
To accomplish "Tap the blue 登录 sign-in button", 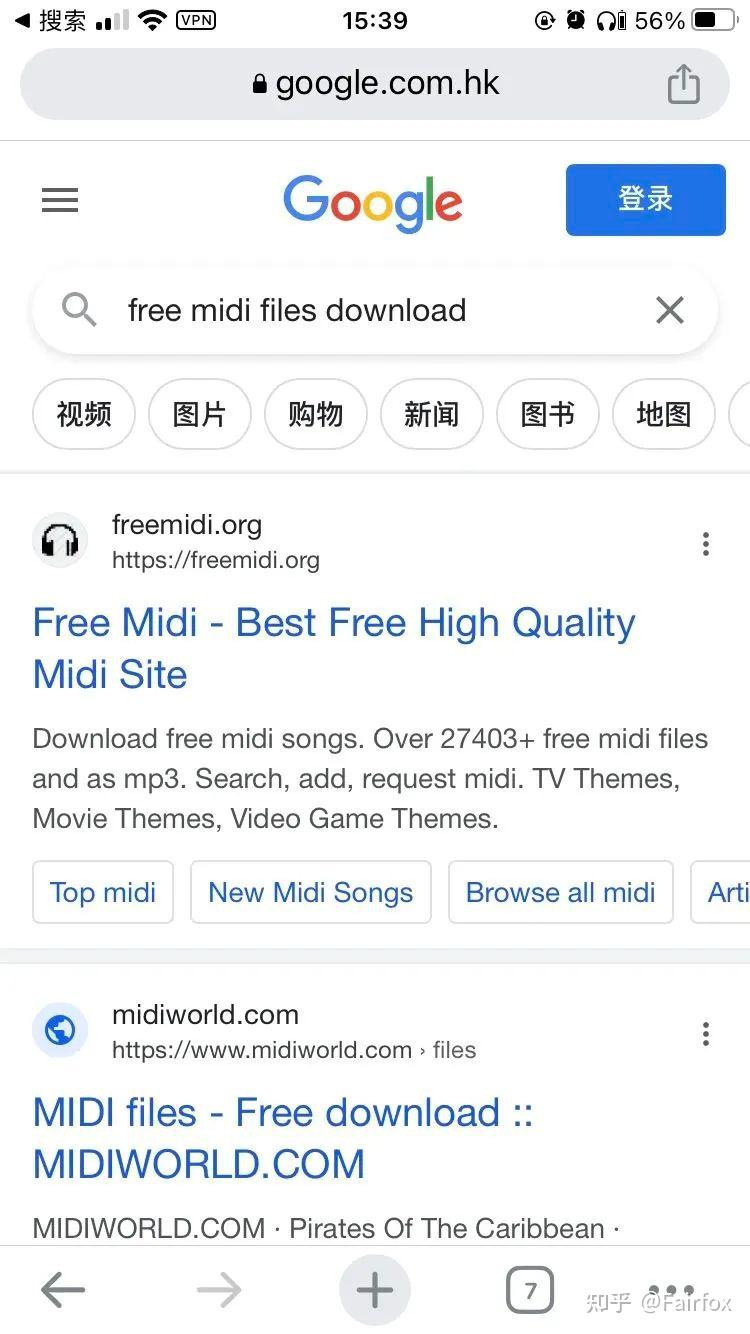I will coord(645,200).
